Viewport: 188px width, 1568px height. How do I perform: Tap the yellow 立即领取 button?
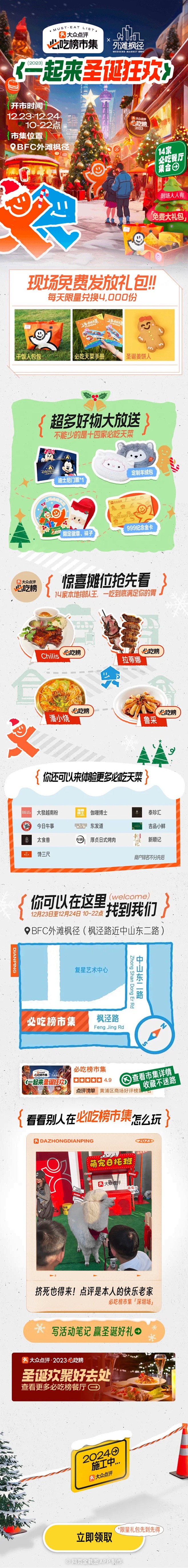click(94, 1537)
